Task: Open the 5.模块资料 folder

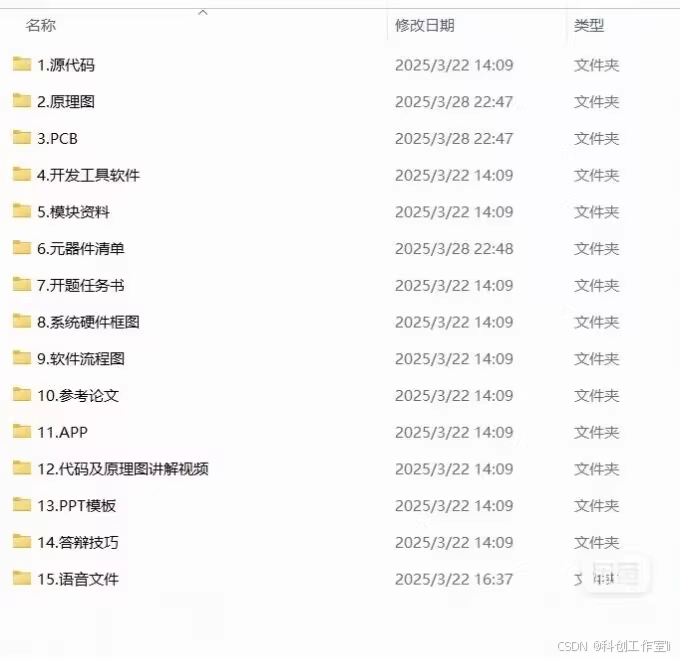Action: [73, 212]
